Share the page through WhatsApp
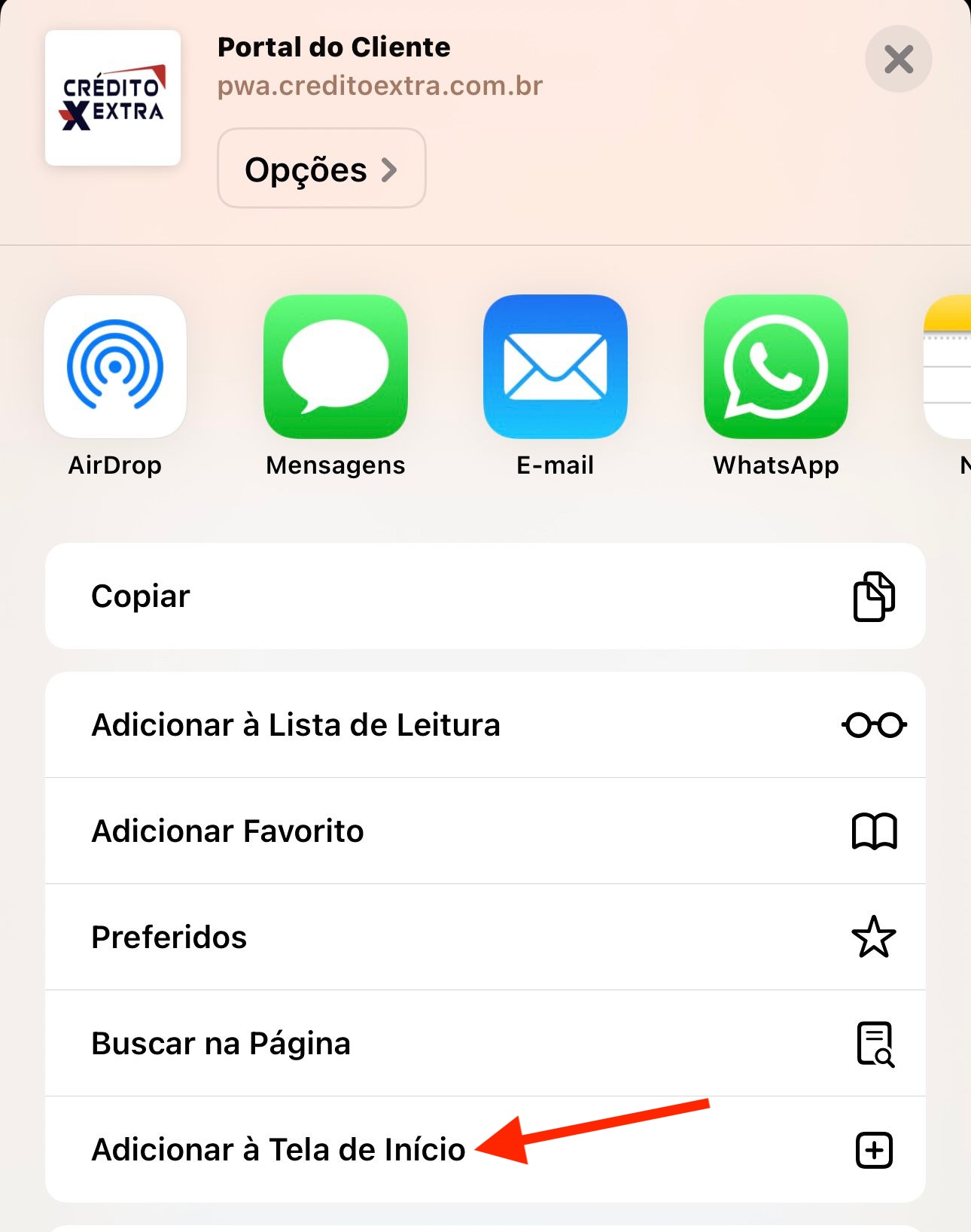 (x=775, y=367)
